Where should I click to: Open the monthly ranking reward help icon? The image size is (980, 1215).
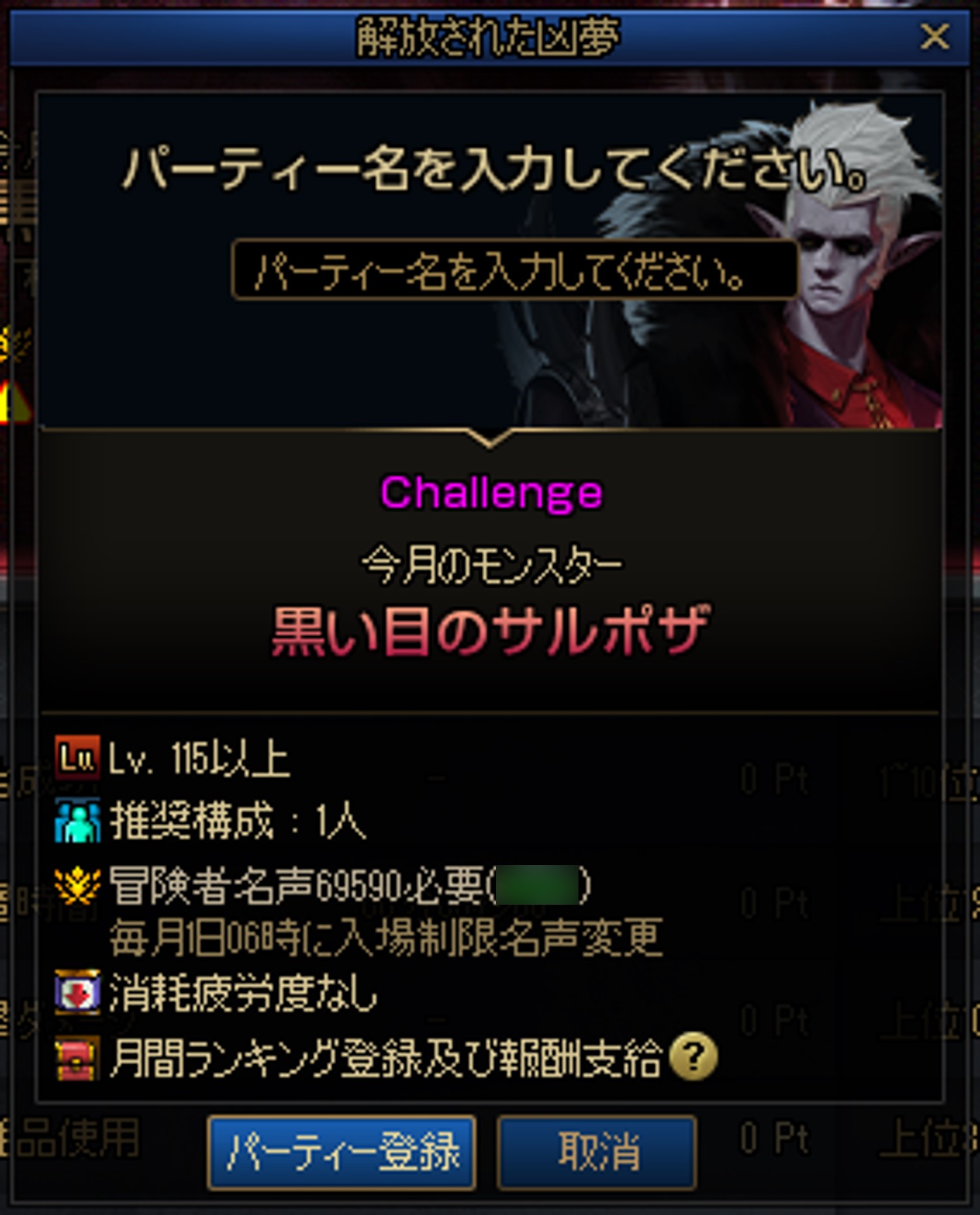694,1056
